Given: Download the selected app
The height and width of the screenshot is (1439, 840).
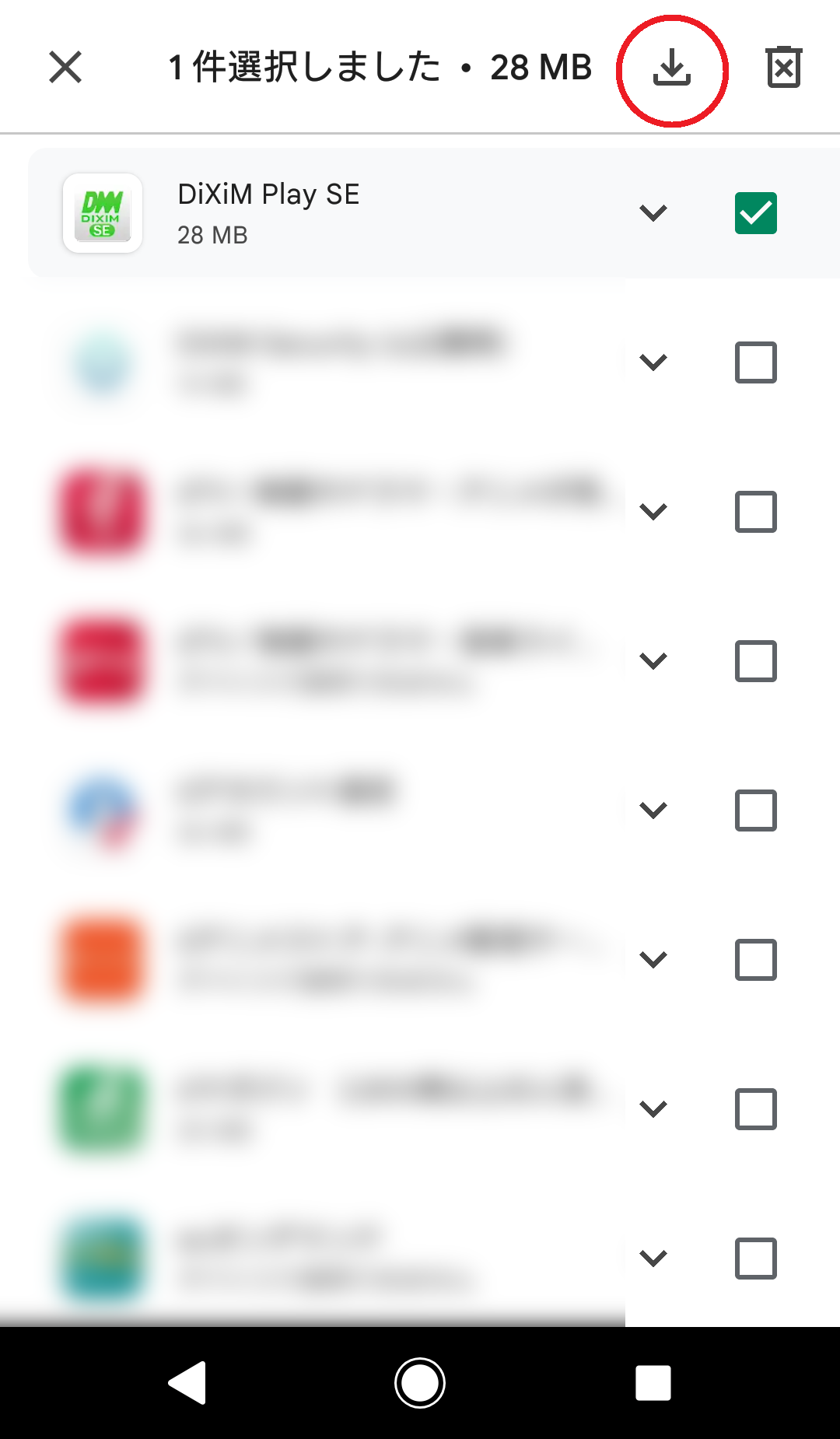Looking at the screenshot, I should click(672, 68).
